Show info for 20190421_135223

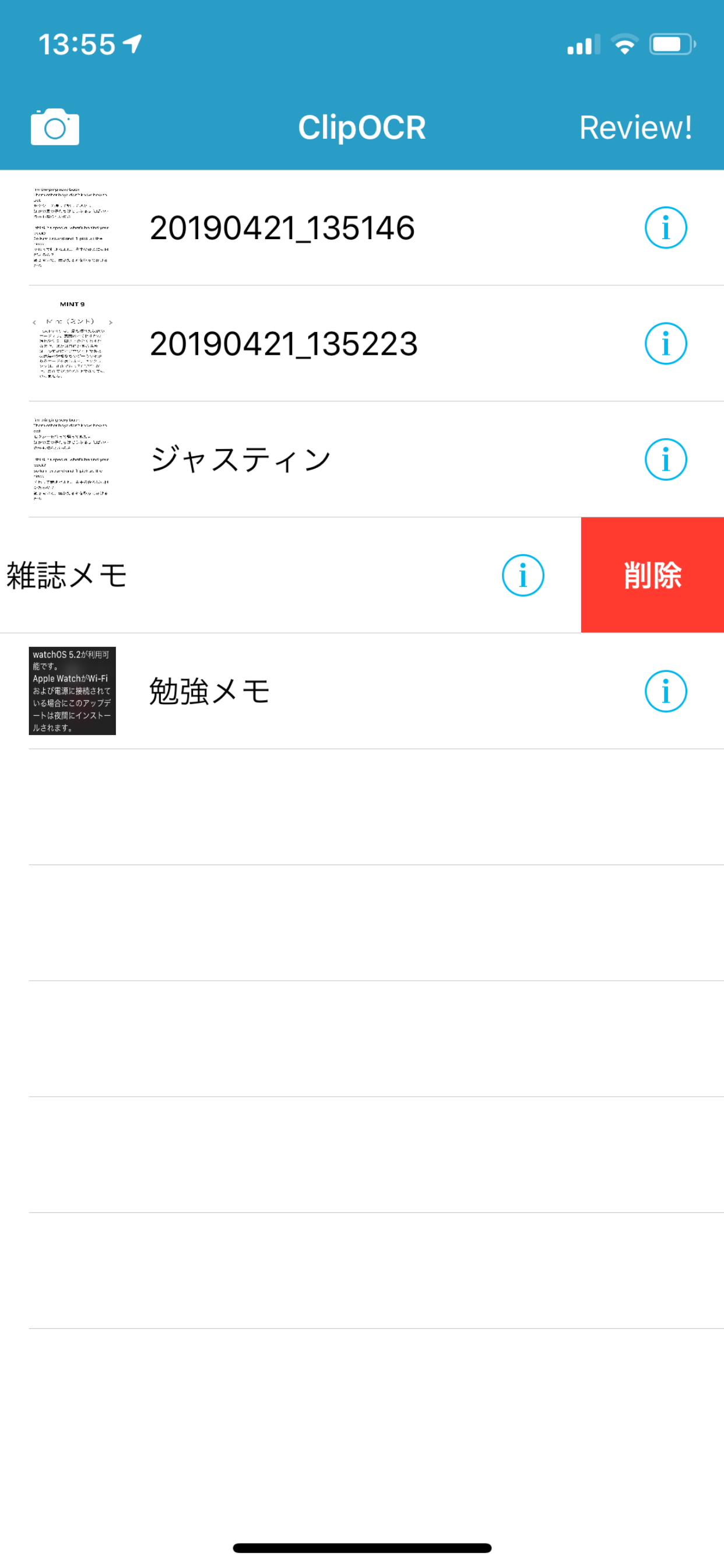coord(665,344)
